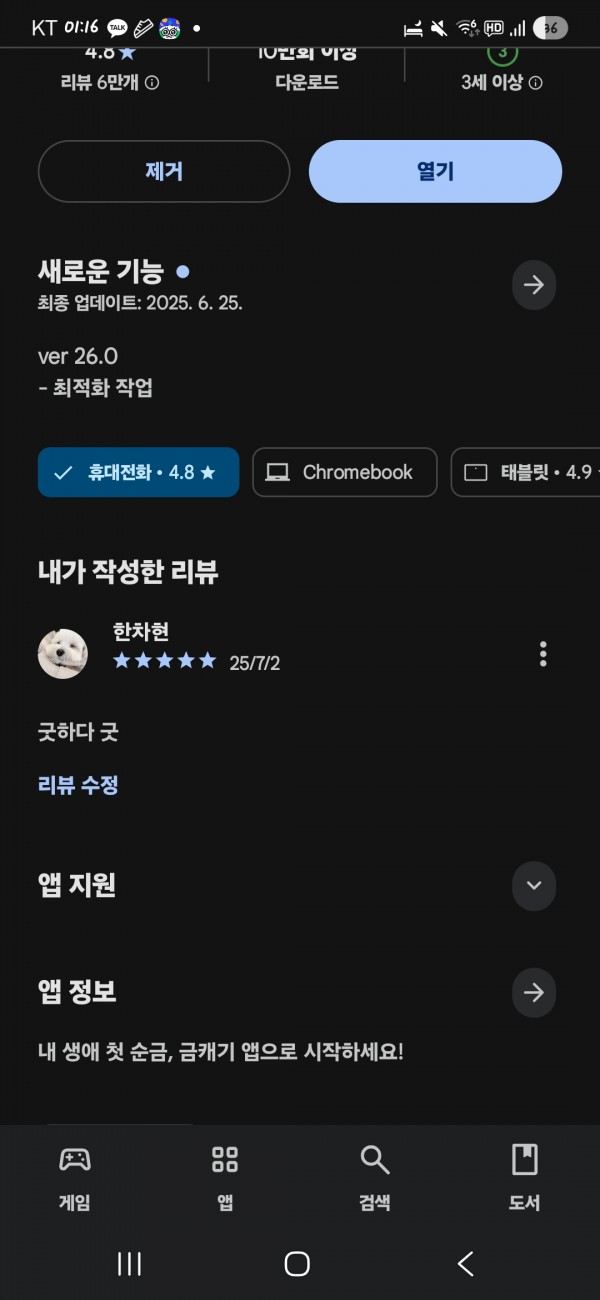Viewport: 600px width, 1300px height.
Task: Open the app with the 열기 button
Action: [x=435, y=171]
